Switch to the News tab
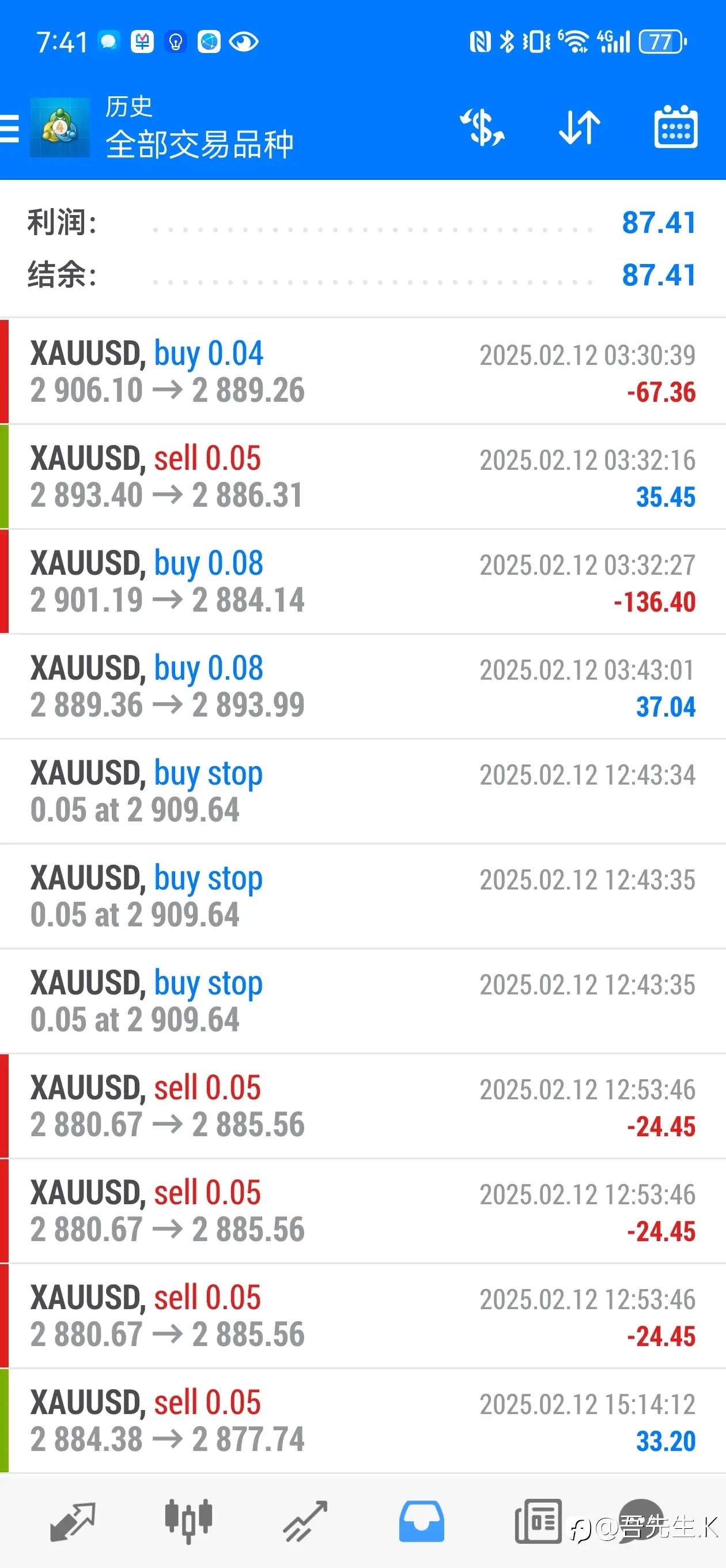The image size is (726, 1568). coord(538,1521)
